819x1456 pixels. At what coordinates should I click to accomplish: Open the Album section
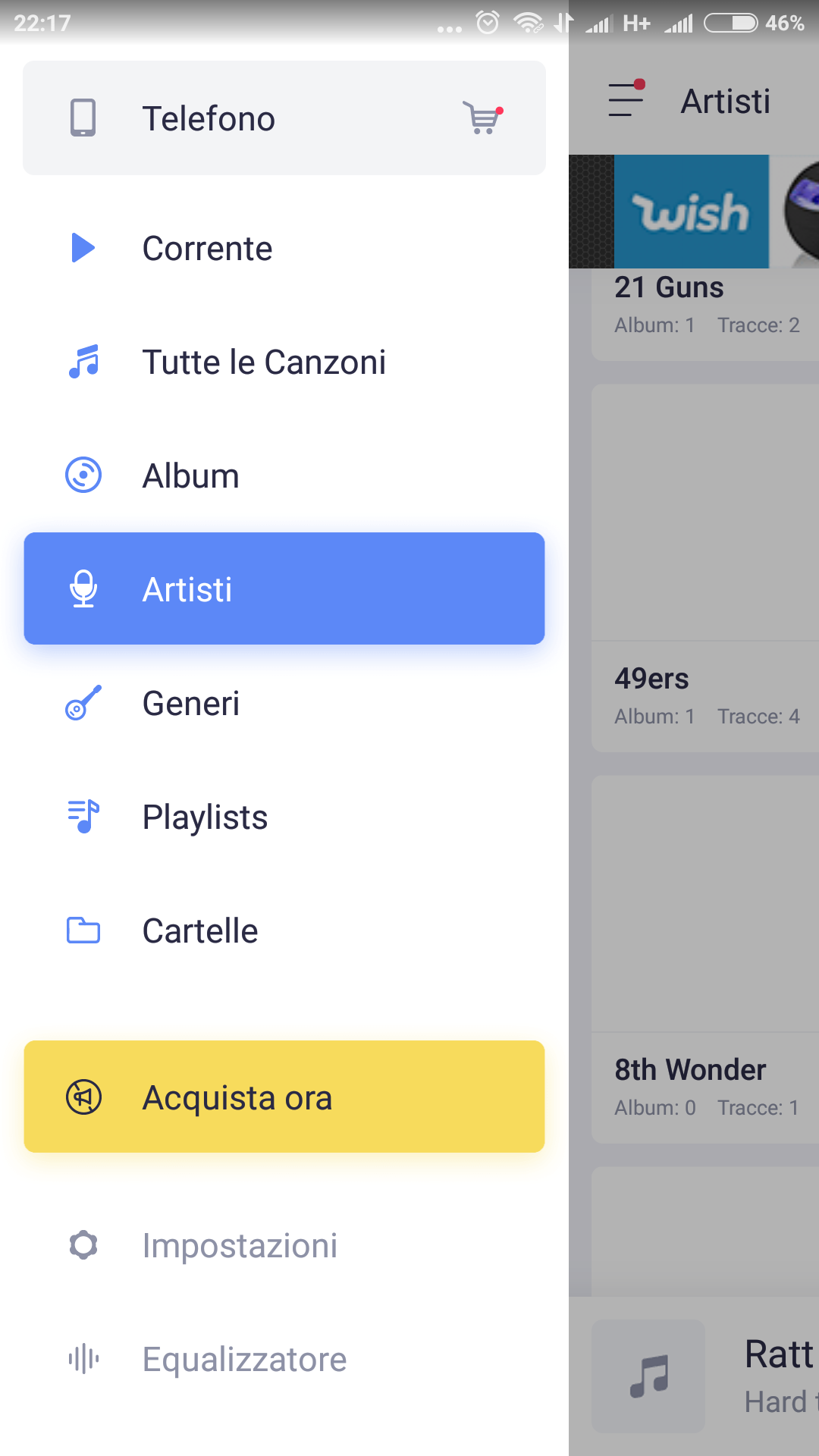tap(284, 475)
